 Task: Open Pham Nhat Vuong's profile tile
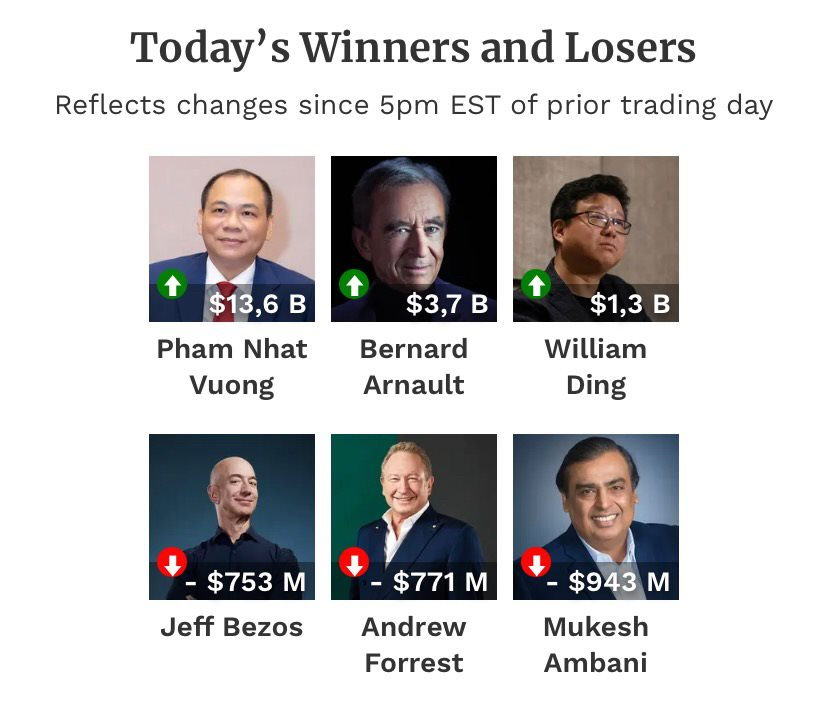(x=232, y=239)
